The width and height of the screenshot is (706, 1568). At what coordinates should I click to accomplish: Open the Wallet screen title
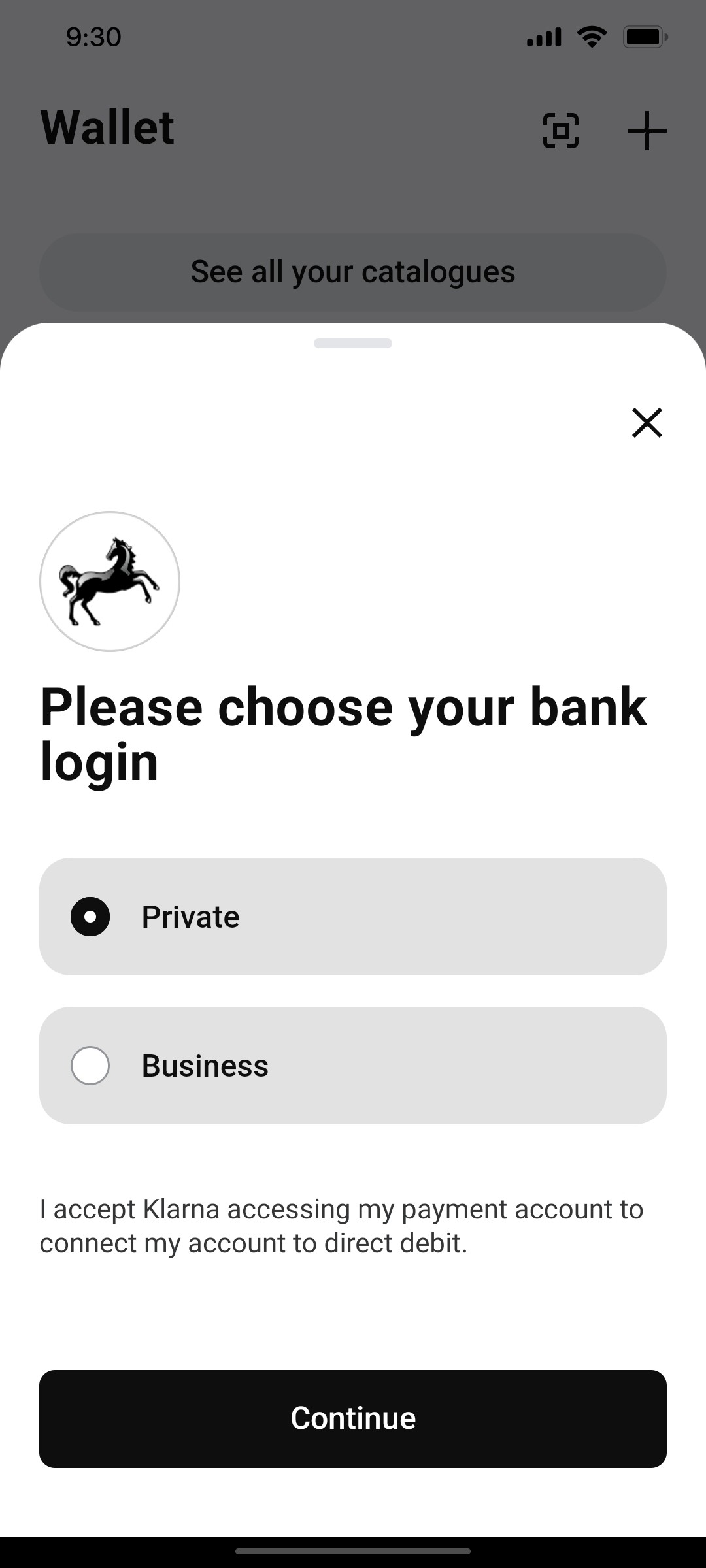tap(108, 127)
